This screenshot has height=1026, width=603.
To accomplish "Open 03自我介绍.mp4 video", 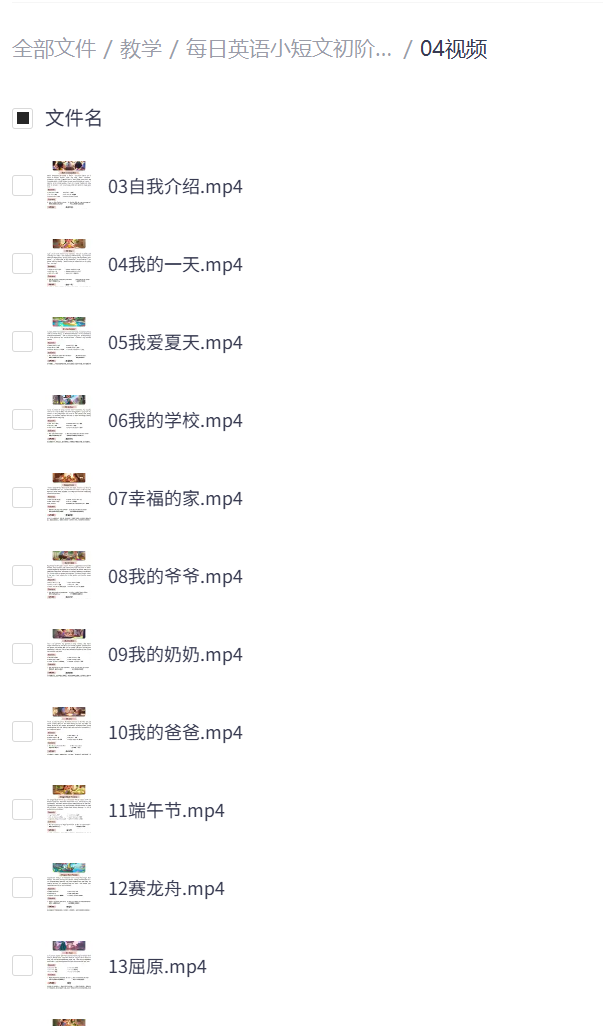I will [175, 186].
